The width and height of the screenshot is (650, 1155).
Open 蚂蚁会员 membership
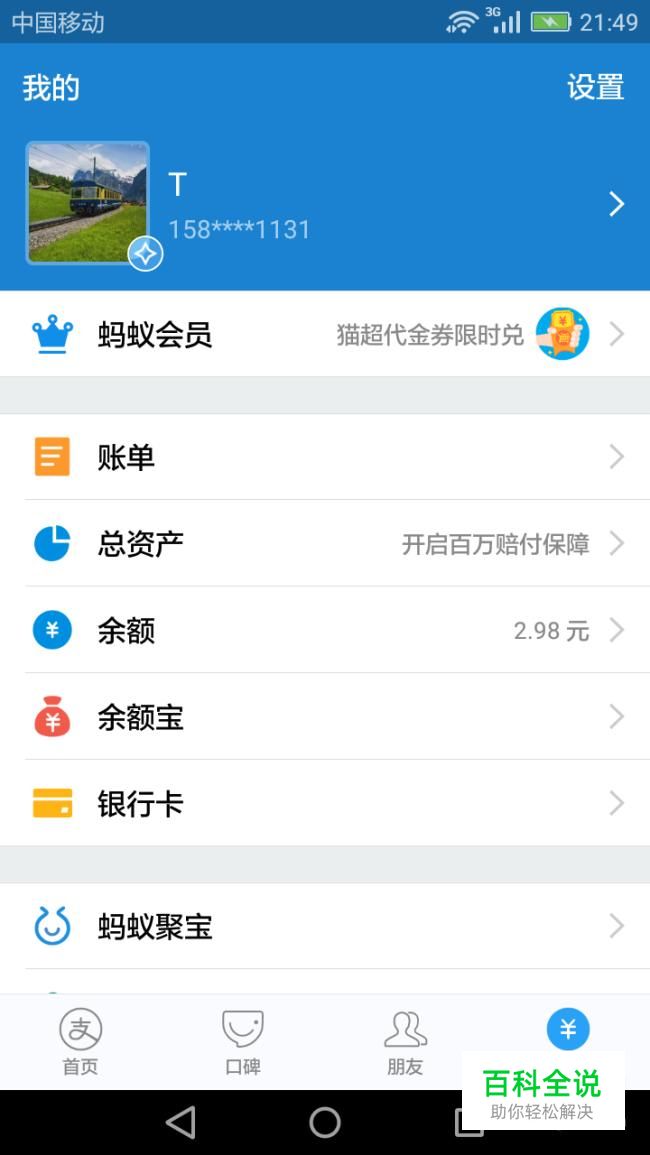click(x=325, y=335)
